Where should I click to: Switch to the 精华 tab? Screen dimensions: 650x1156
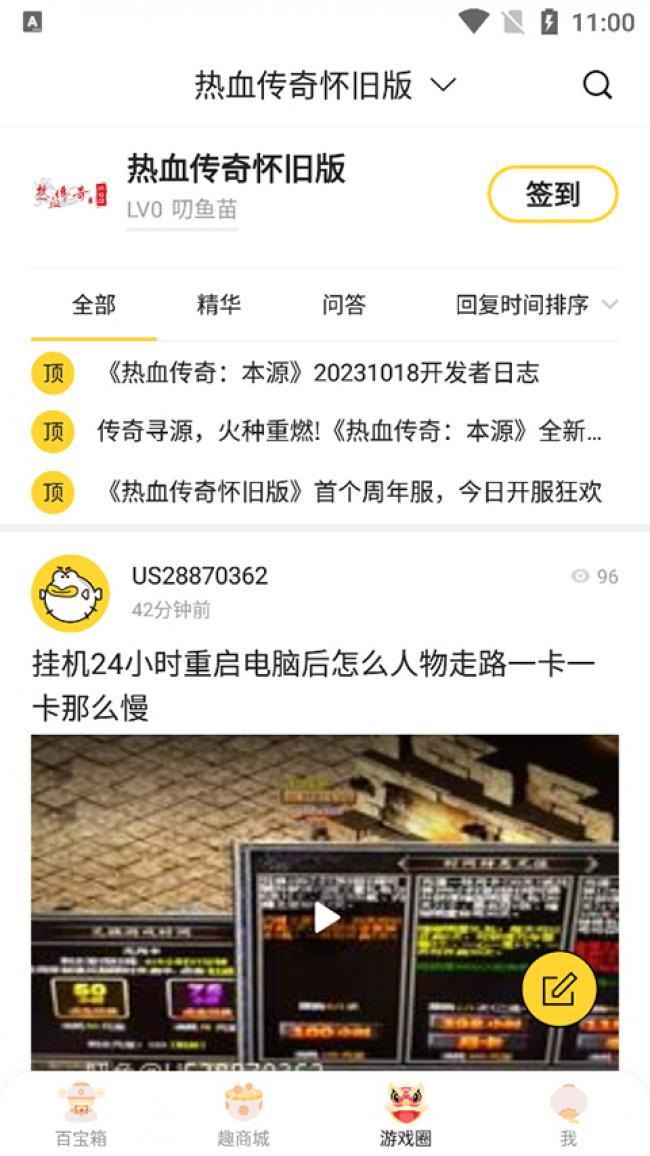(x=219, y=305)
